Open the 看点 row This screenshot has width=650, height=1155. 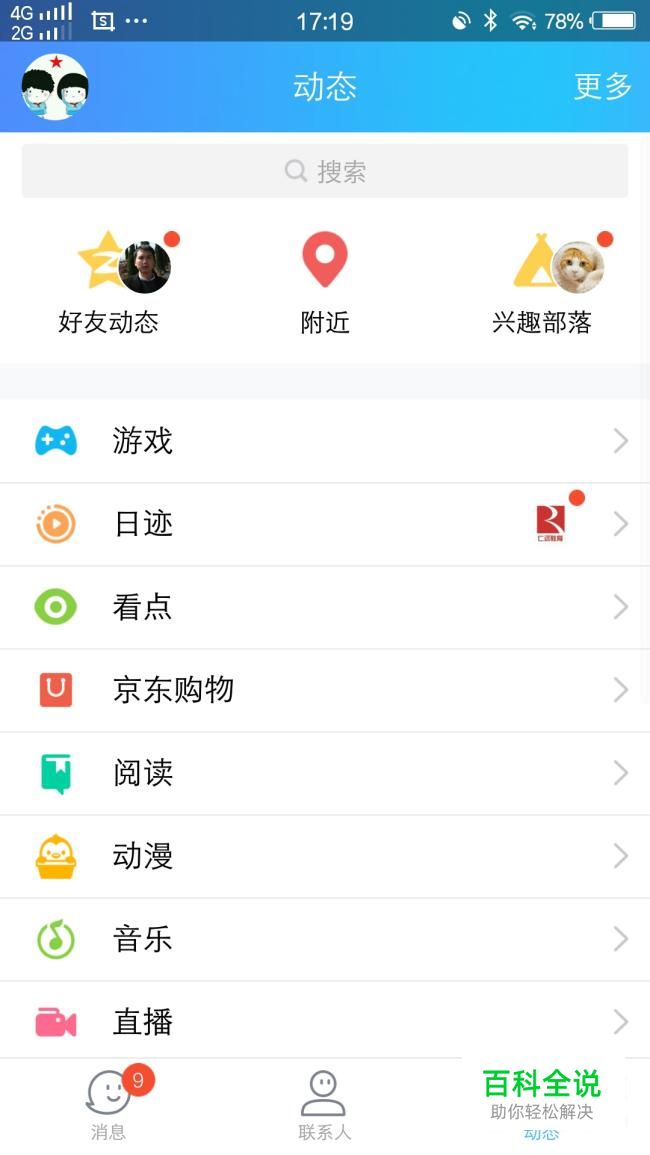(325, 606)
